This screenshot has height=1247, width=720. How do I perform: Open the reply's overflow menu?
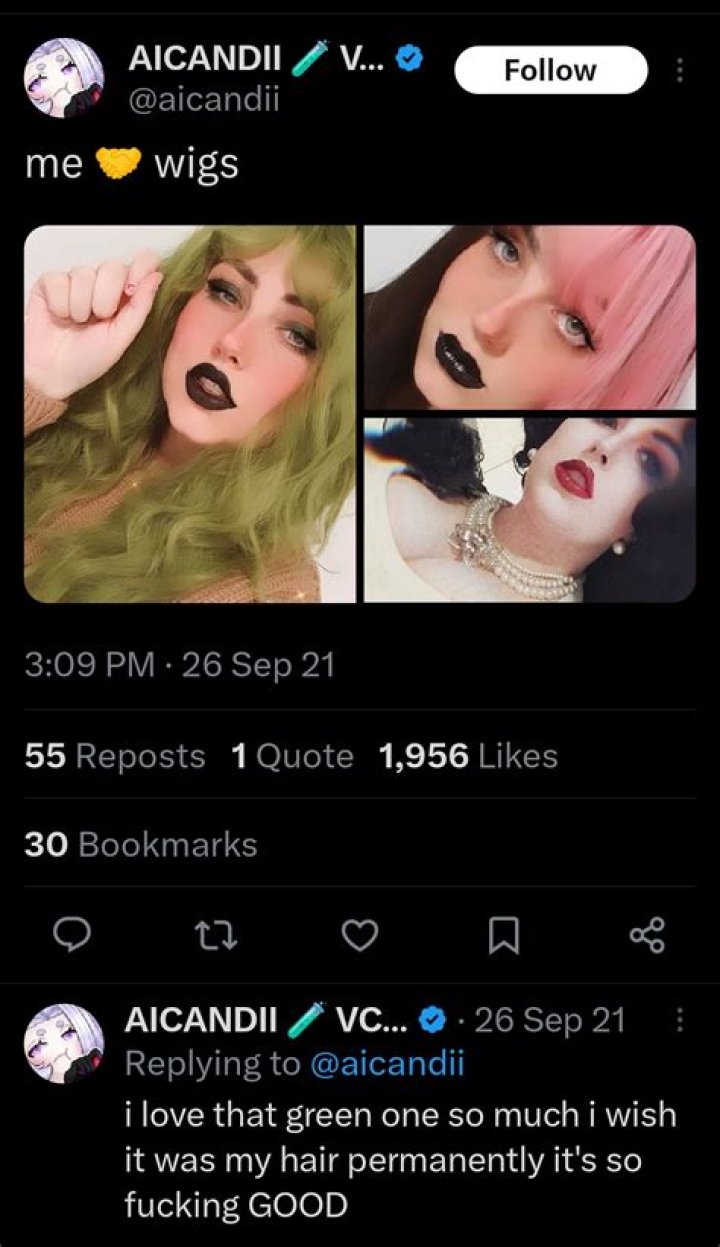[681, 1021]
